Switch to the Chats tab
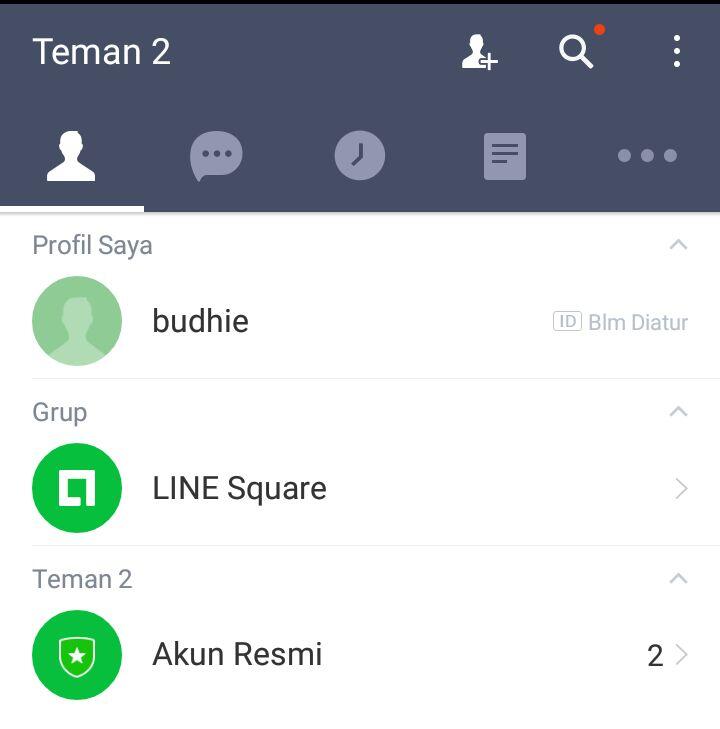 pos(216,157)
